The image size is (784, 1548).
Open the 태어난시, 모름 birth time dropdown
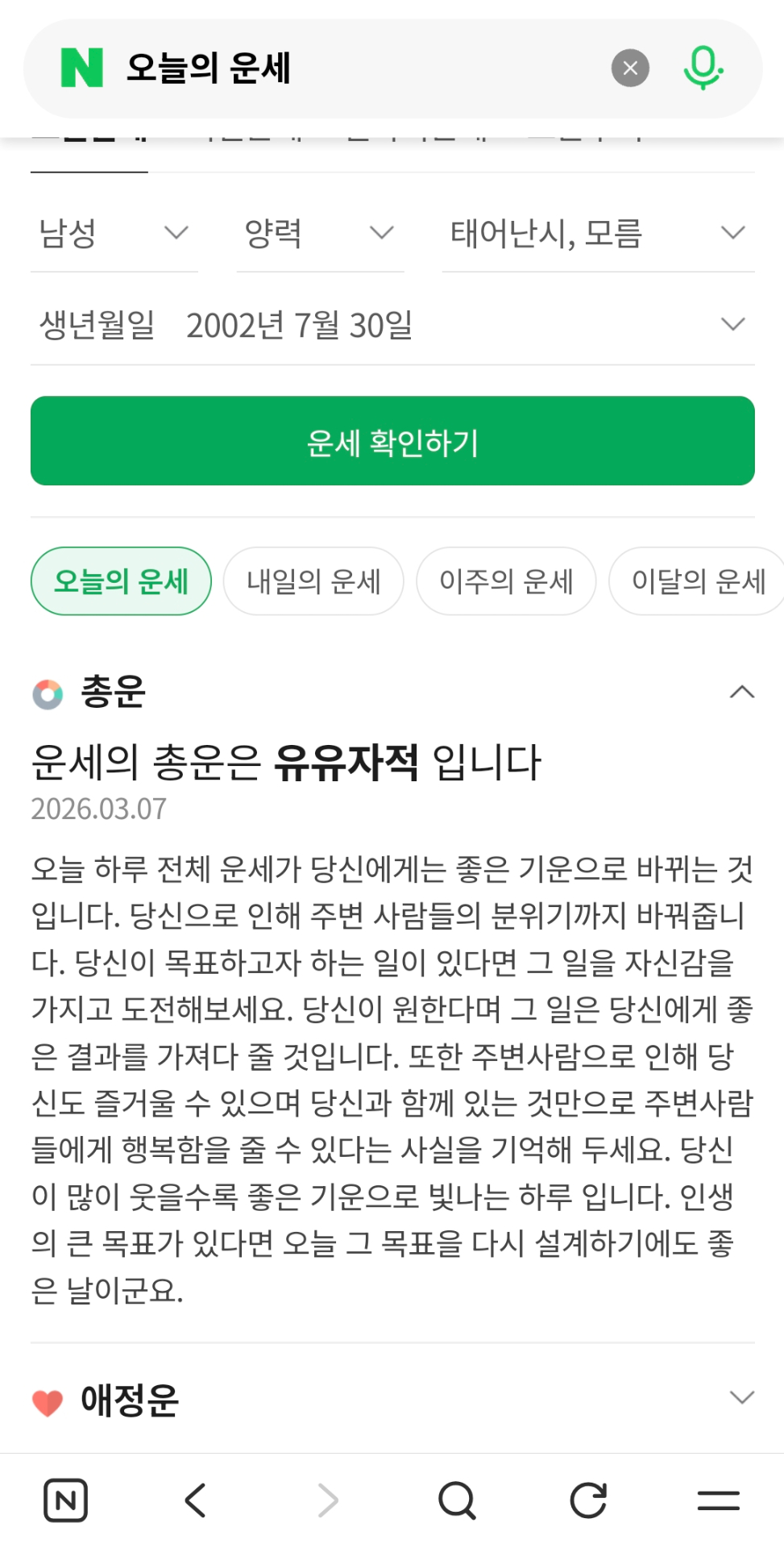coord(597,234)
